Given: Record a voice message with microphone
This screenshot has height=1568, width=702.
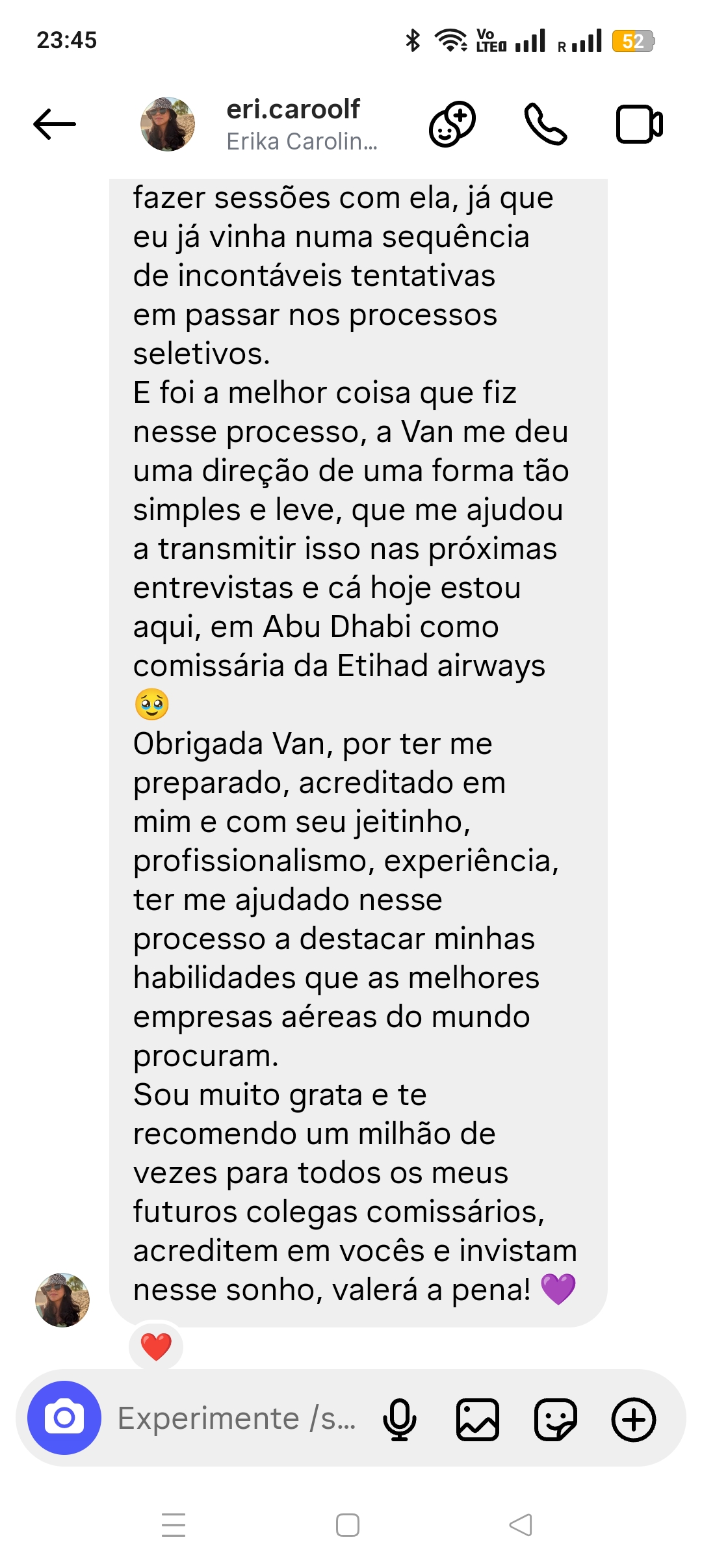Looking at the screenshot, I should pos(399,1419).
